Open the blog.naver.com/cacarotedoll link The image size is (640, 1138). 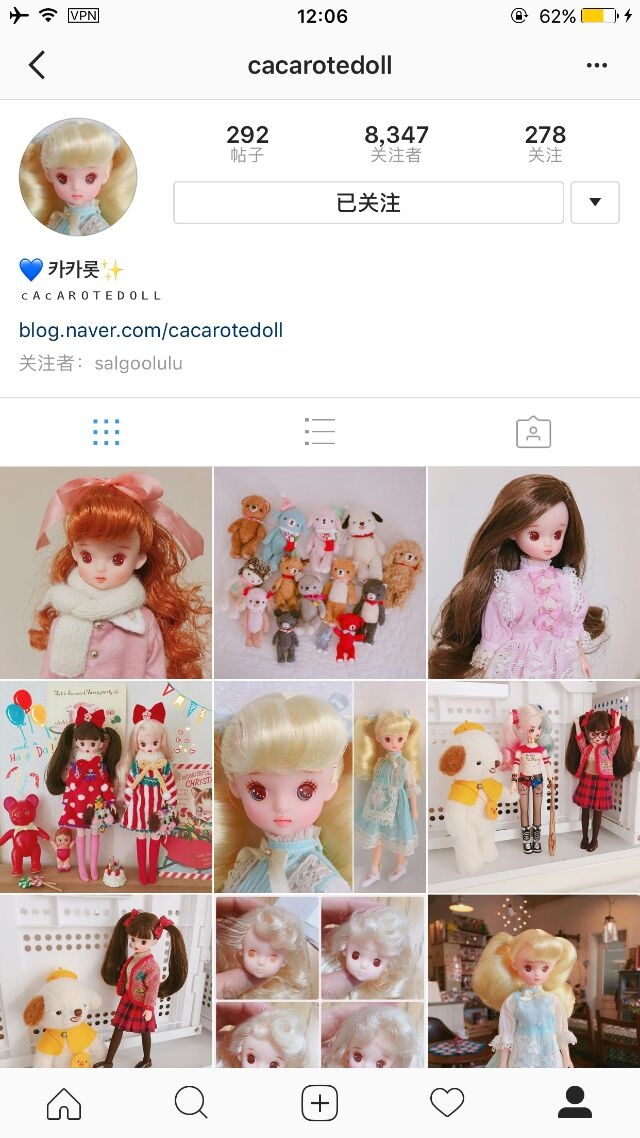pos(151,330)
